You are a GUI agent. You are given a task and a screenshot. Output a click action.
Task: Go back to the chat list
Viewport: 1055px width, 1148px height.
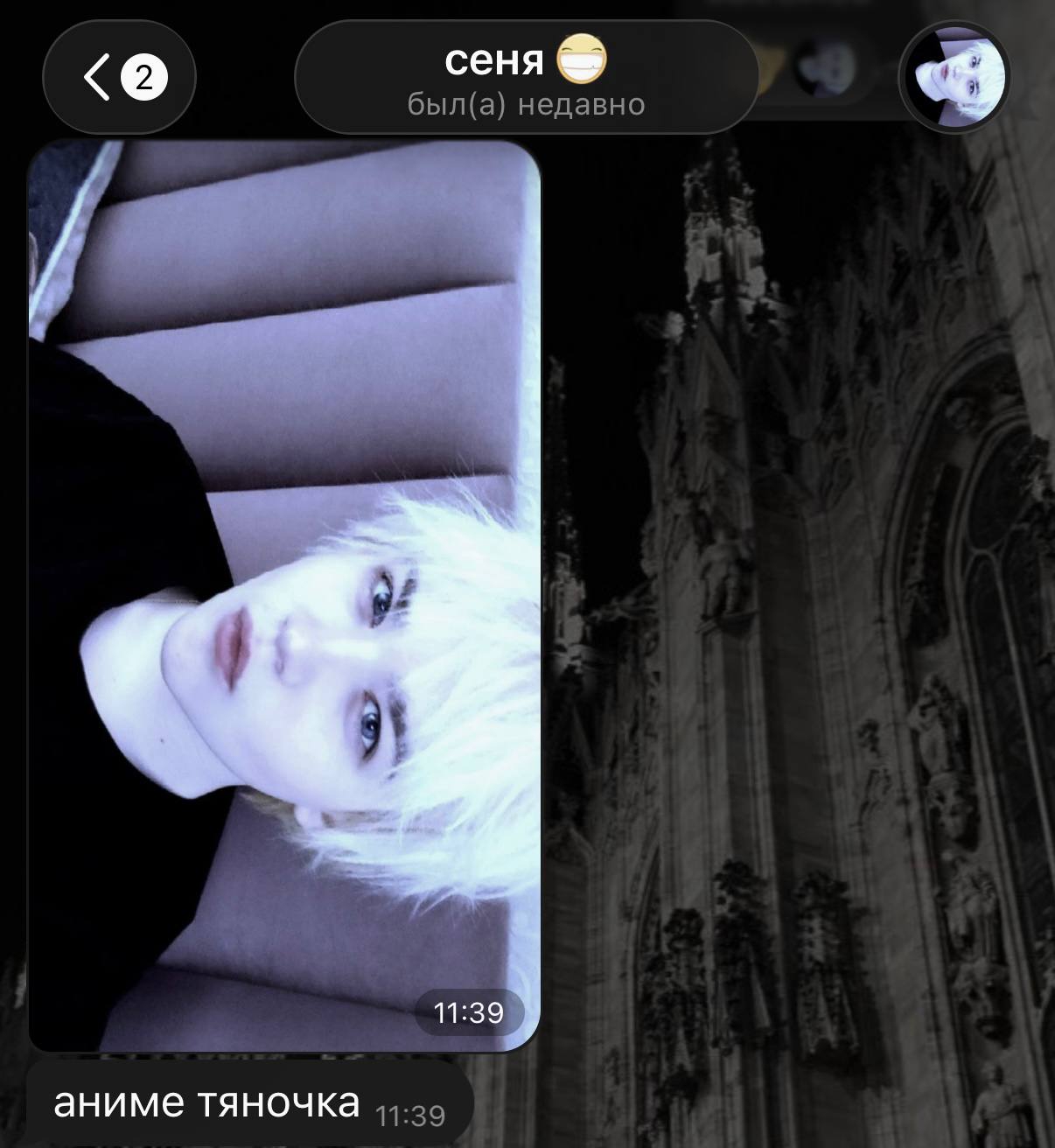pos(117,78)
